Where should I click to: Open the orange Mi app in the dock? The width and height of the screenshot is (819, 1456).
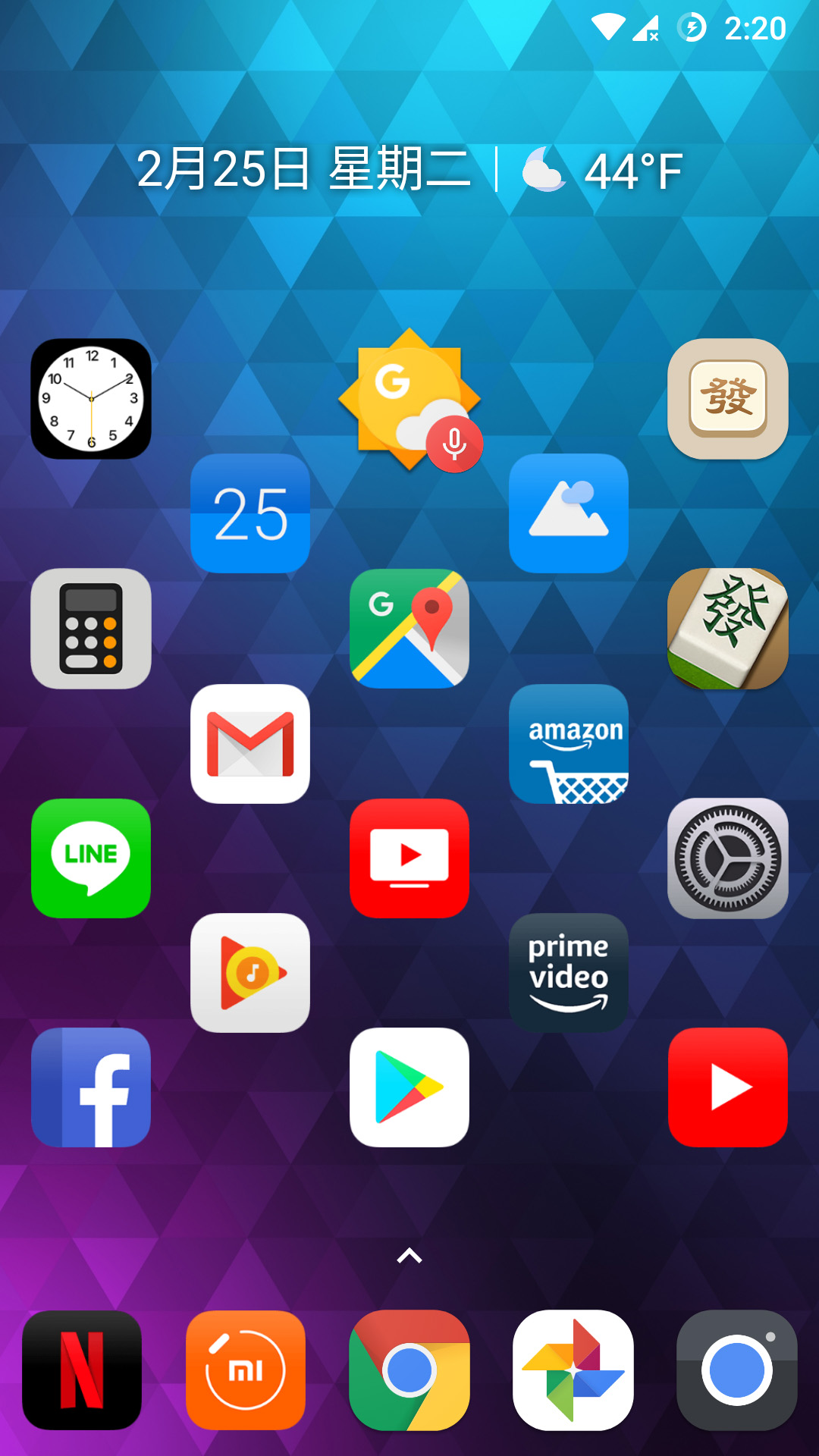click(246, 1370)
